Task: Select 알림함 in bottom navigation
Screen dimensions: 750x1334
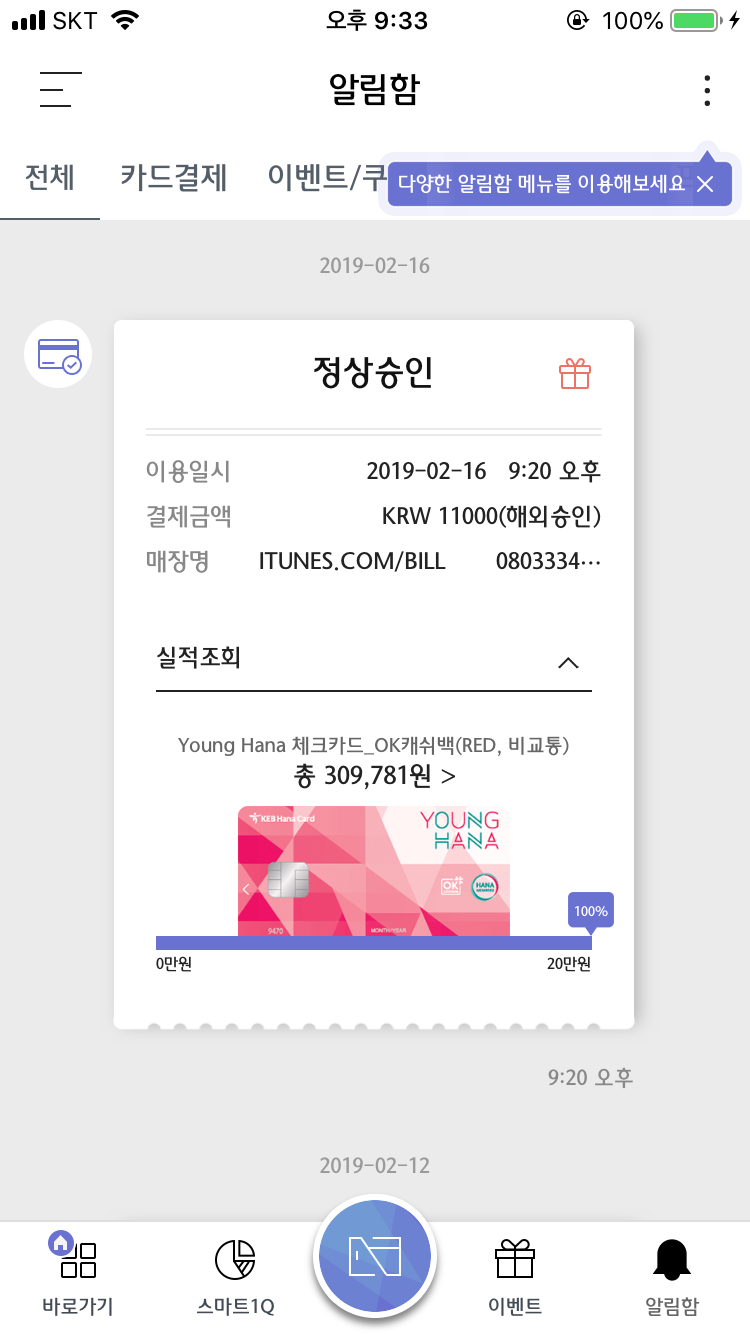Action: (x=672, y=1274)
